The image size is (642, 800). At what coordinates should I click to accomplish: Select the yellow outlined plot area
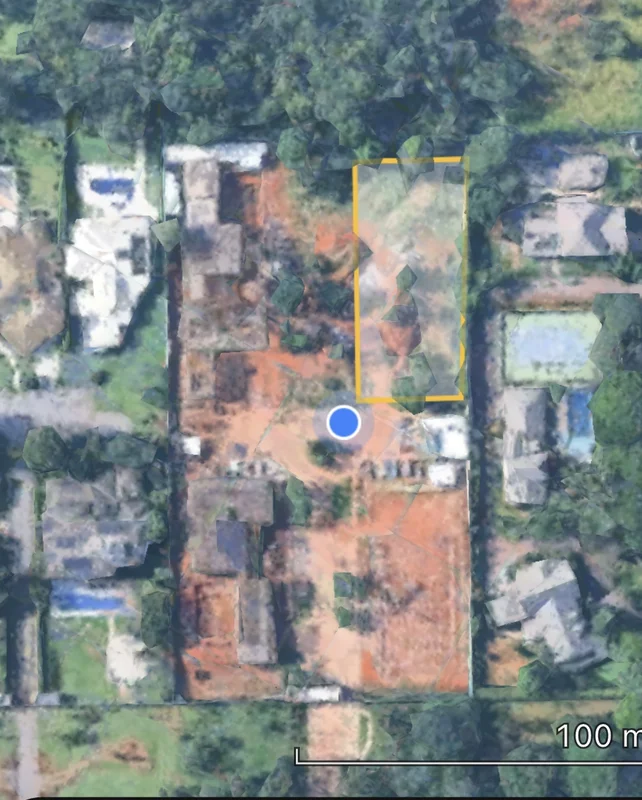tap(410, 278)
